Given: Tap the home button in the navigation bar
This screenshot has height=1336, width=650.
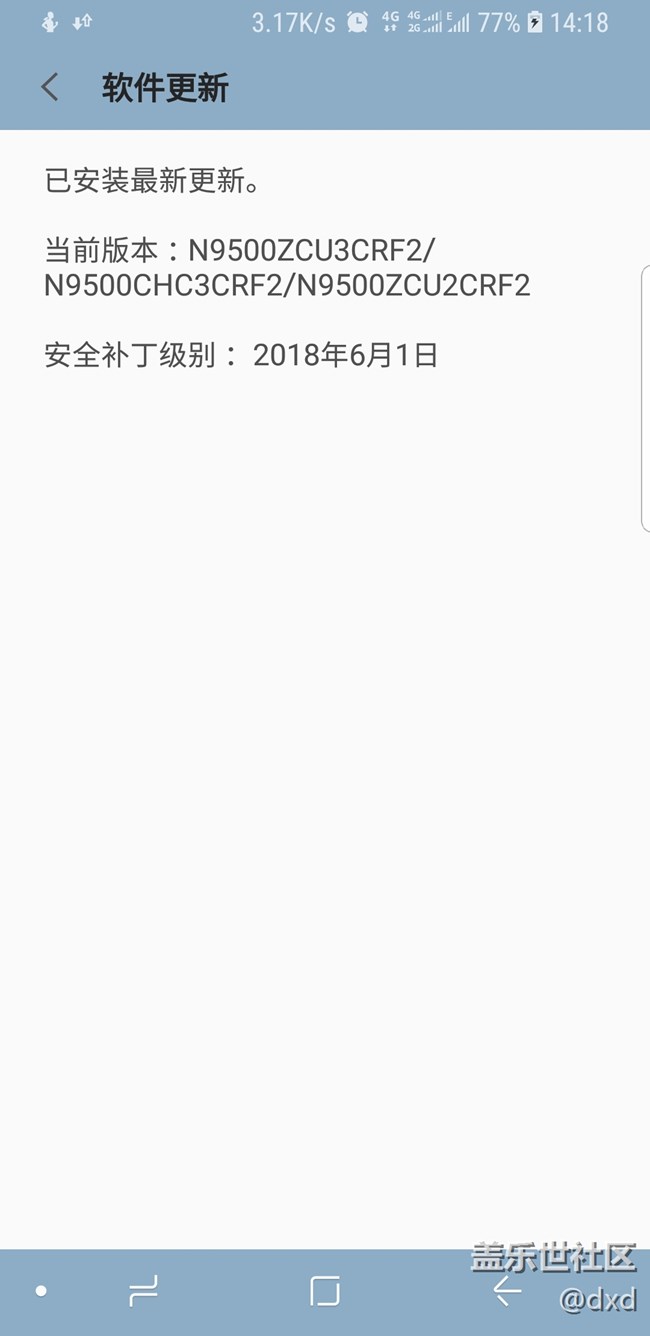Looking at the screenshot, I should [325, 1291].
